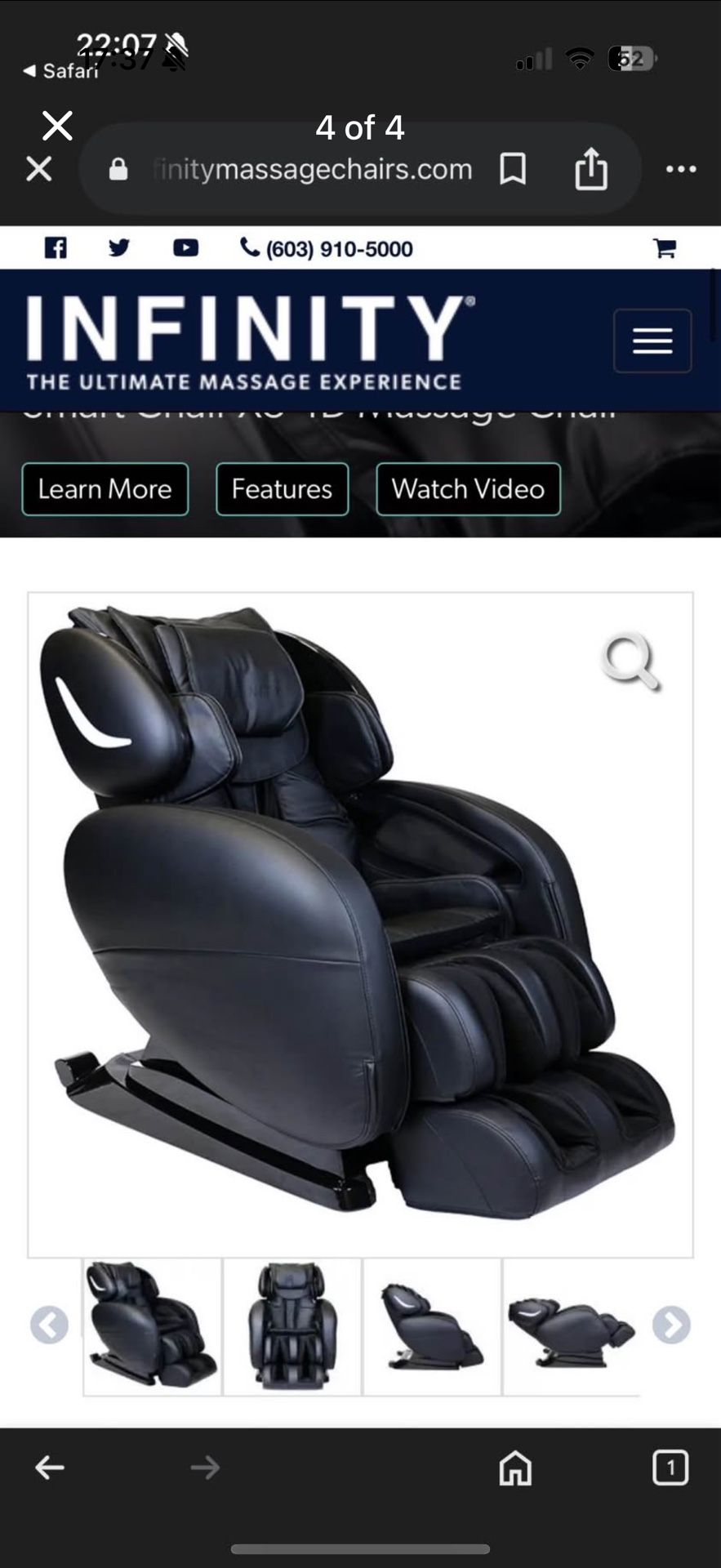Select the fully reclined chair thumbnail
721x1568 pixels.
pyautogui.click(x=572, y=1326)
